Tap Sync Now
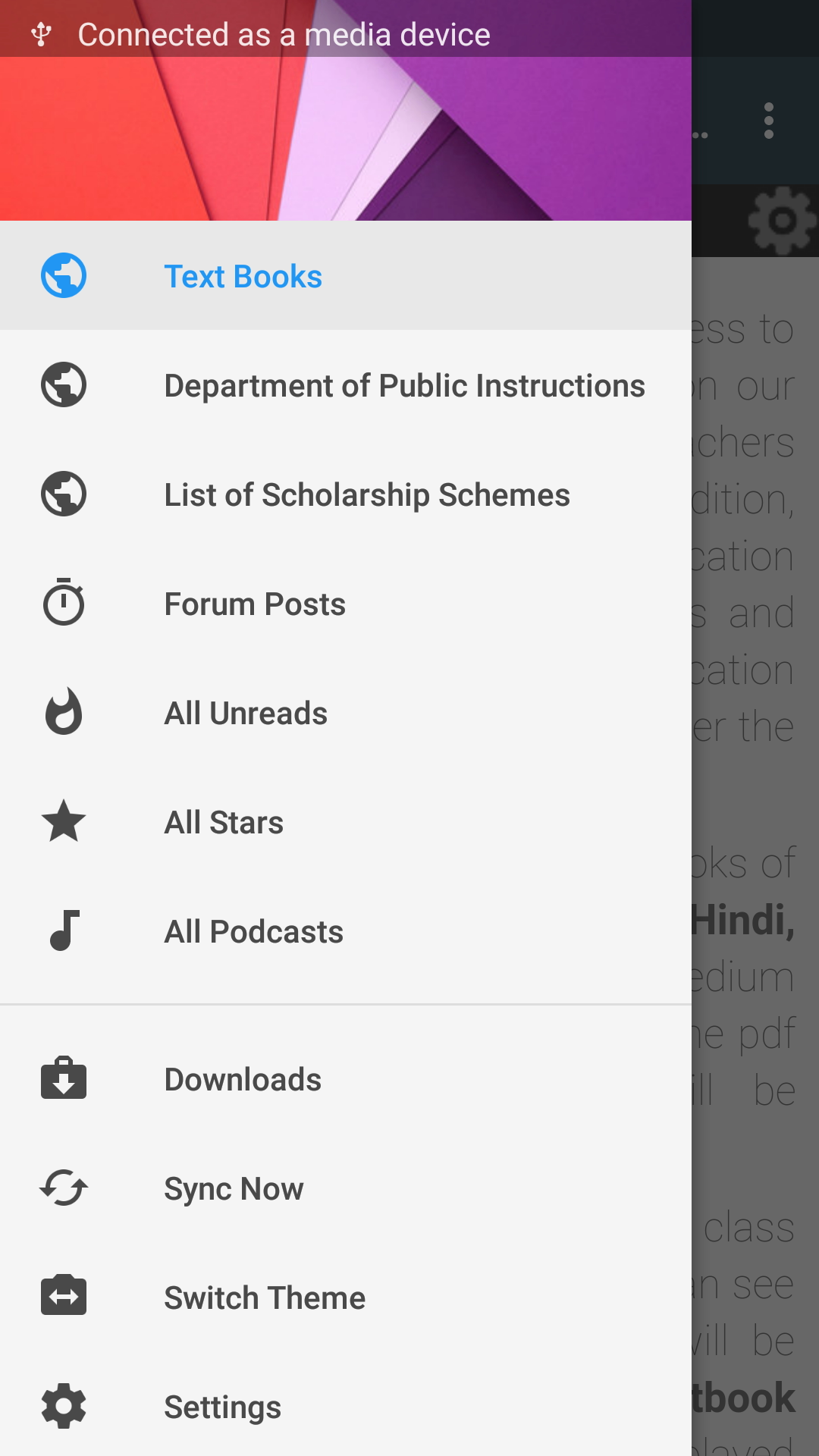 (346, 1188)
